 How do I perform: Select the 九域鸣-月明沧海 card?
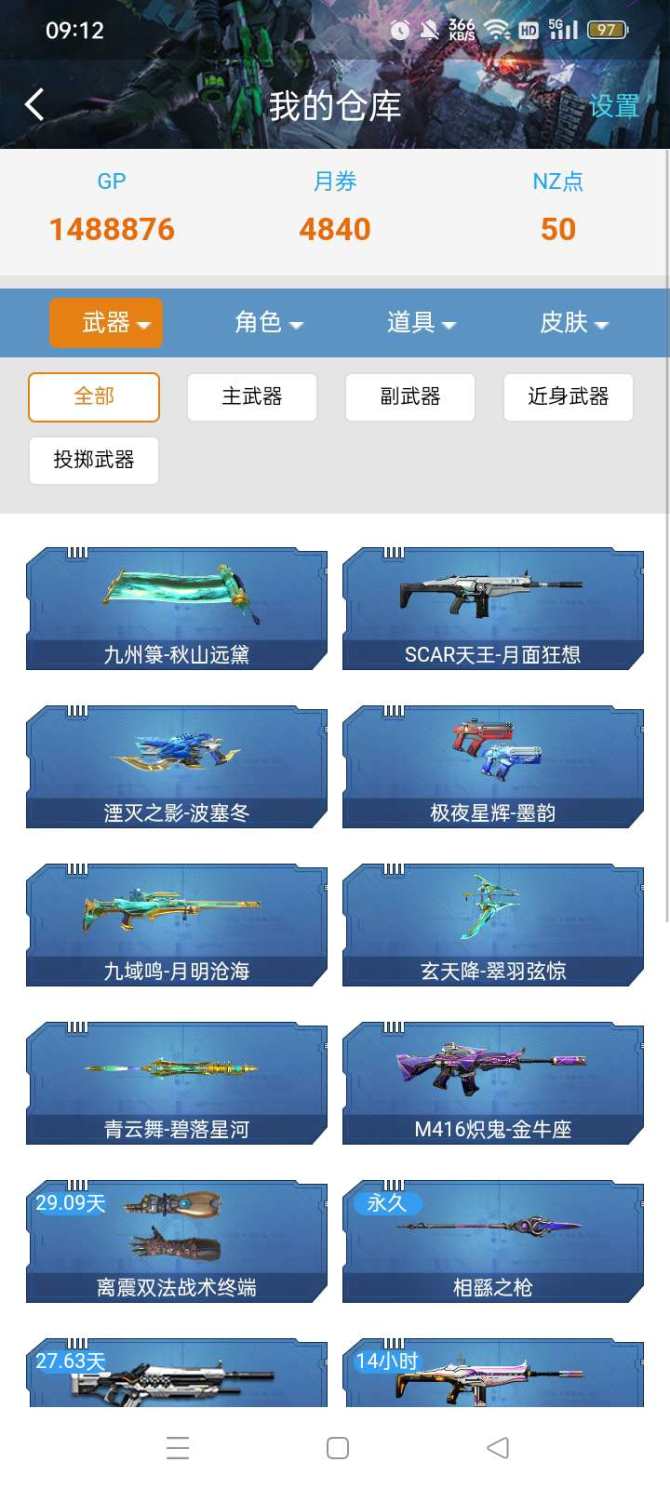pos(177,925)
